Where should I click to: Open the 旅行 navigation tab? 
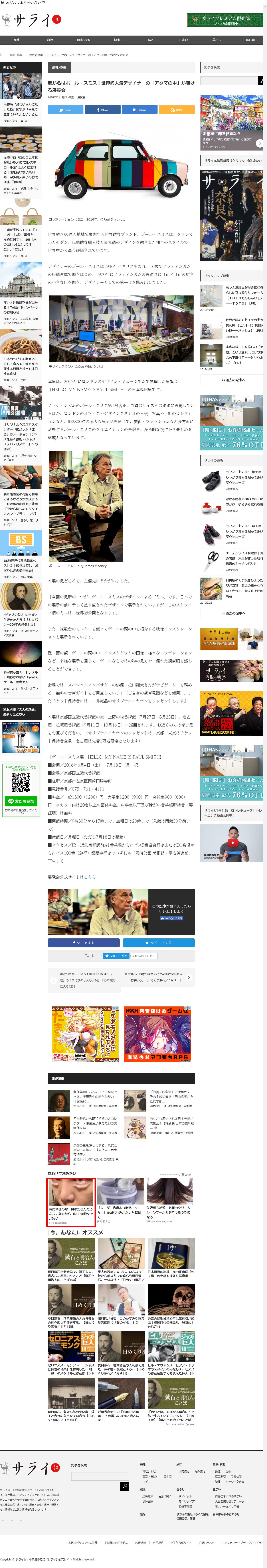click(50, 40)
